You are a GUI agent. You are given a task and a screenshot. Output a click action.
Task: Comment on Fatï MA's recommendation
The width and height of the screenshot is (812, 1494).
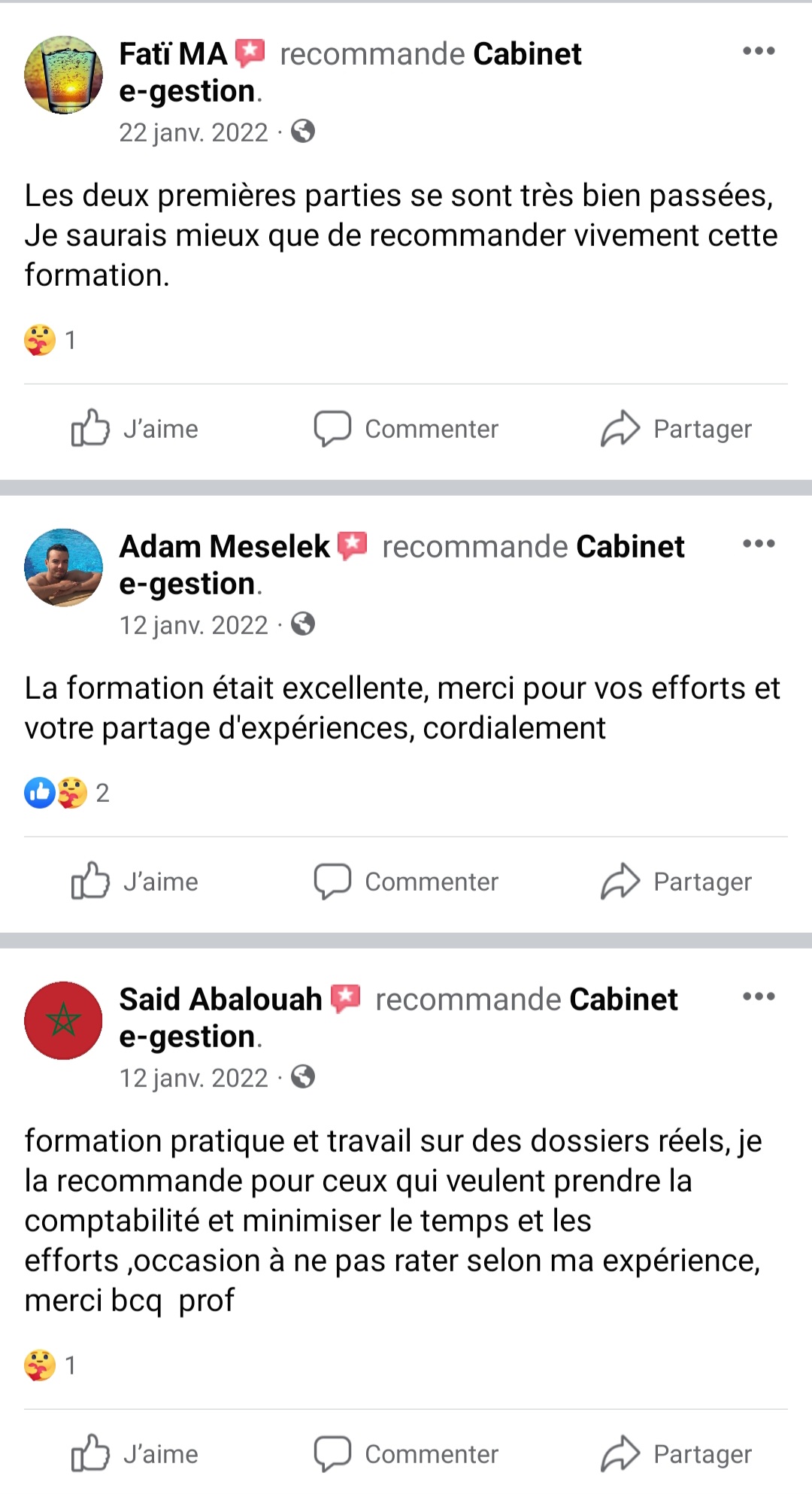point(406,429)
